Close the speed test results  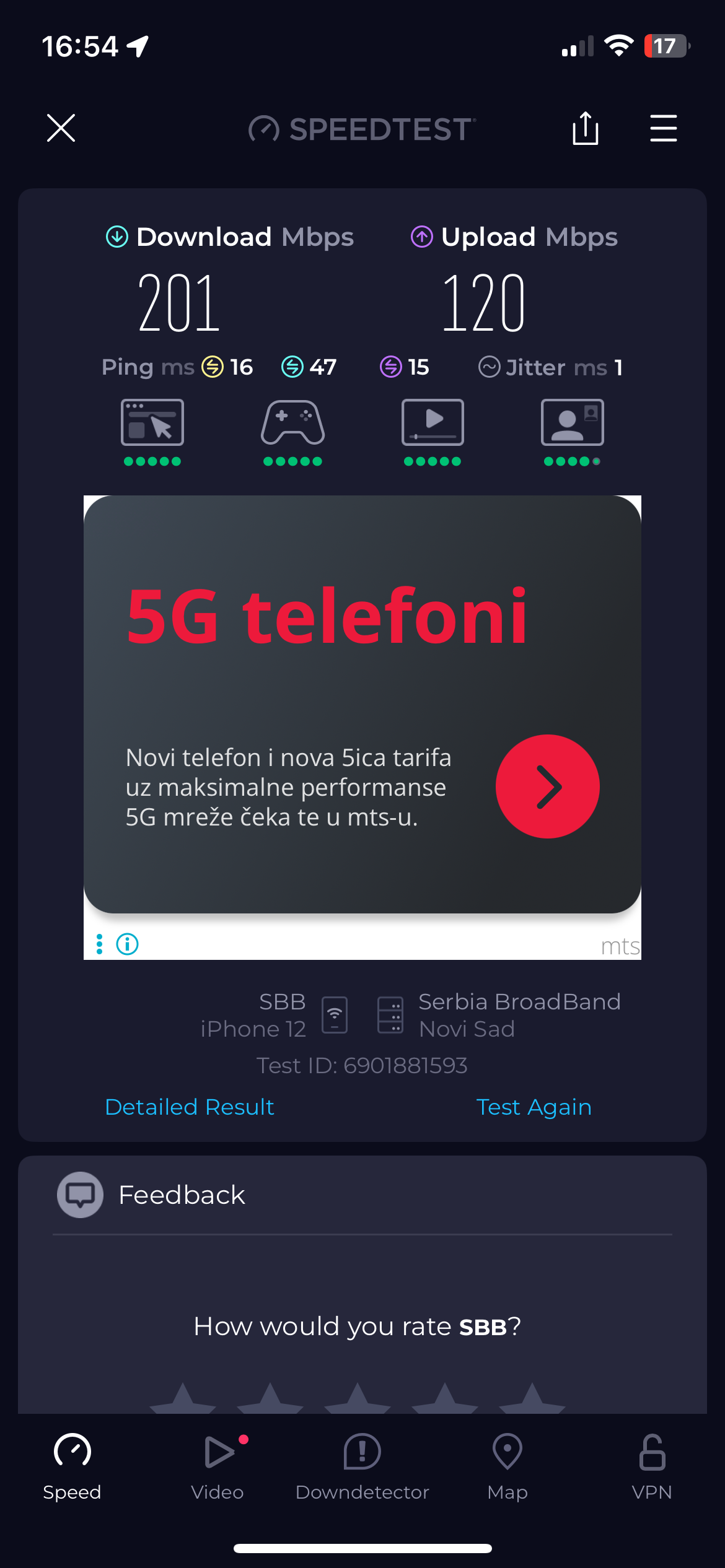pyautogui.click(x=61, y=128)
